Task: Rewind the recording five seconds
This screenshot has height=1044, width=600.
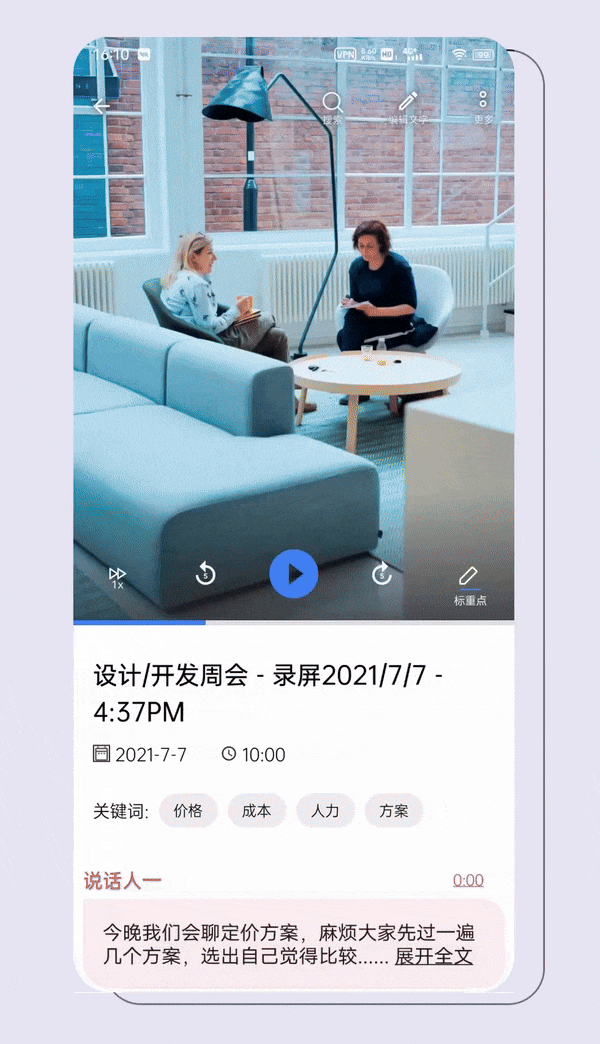Action: 205,574
